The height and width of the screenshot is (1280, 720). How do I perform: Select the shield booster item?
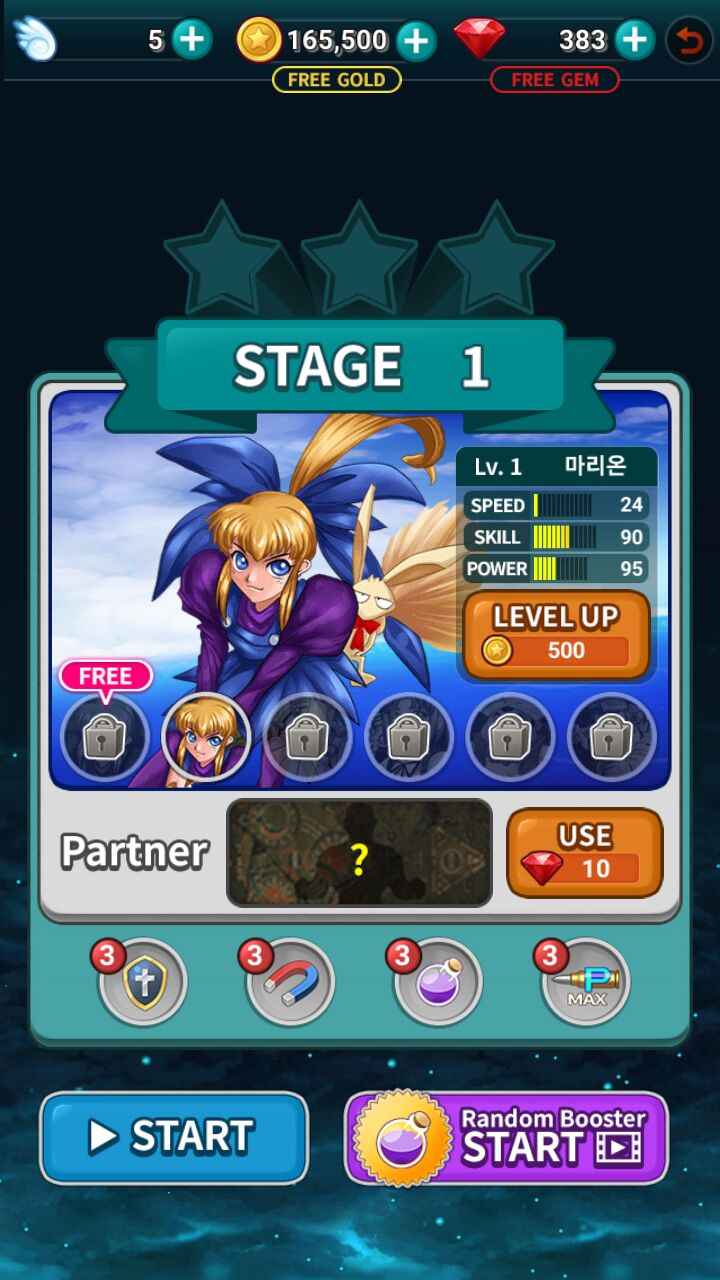142,982
